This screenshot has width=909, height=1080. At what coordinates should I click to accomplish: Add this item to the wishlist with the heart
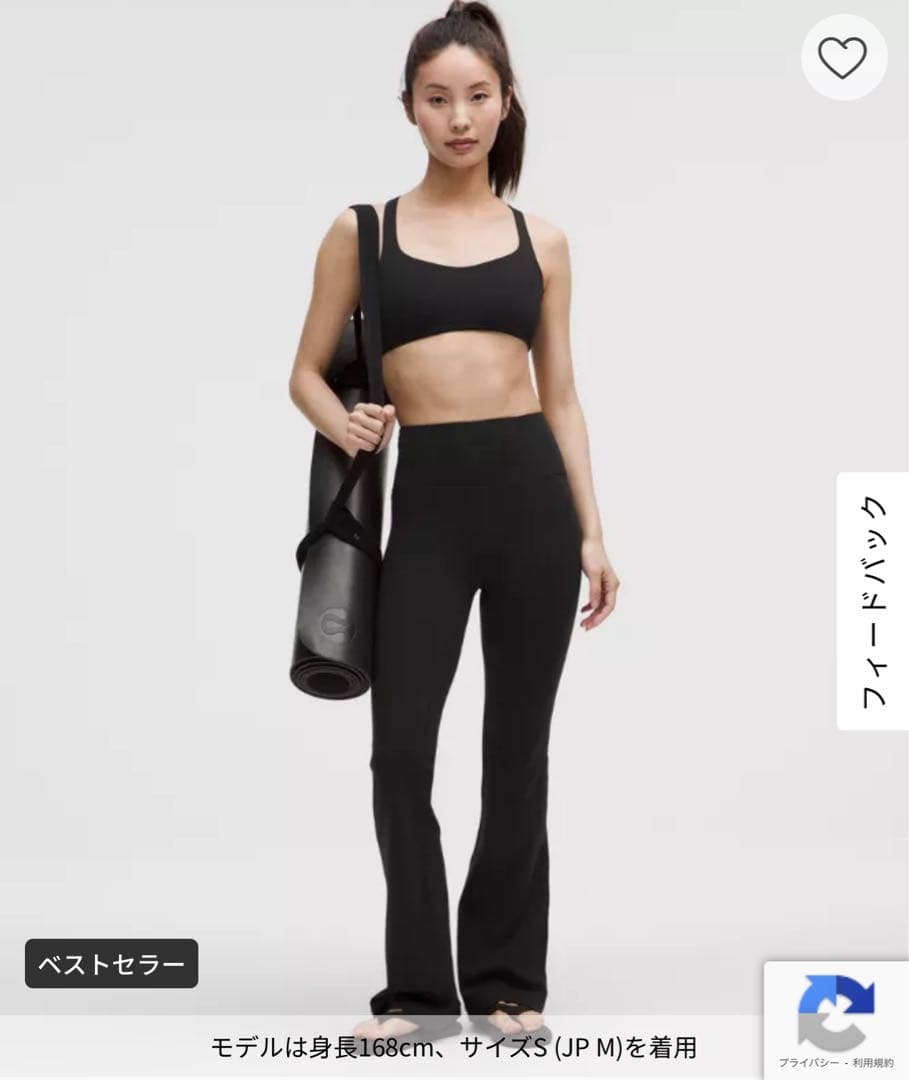842,59
